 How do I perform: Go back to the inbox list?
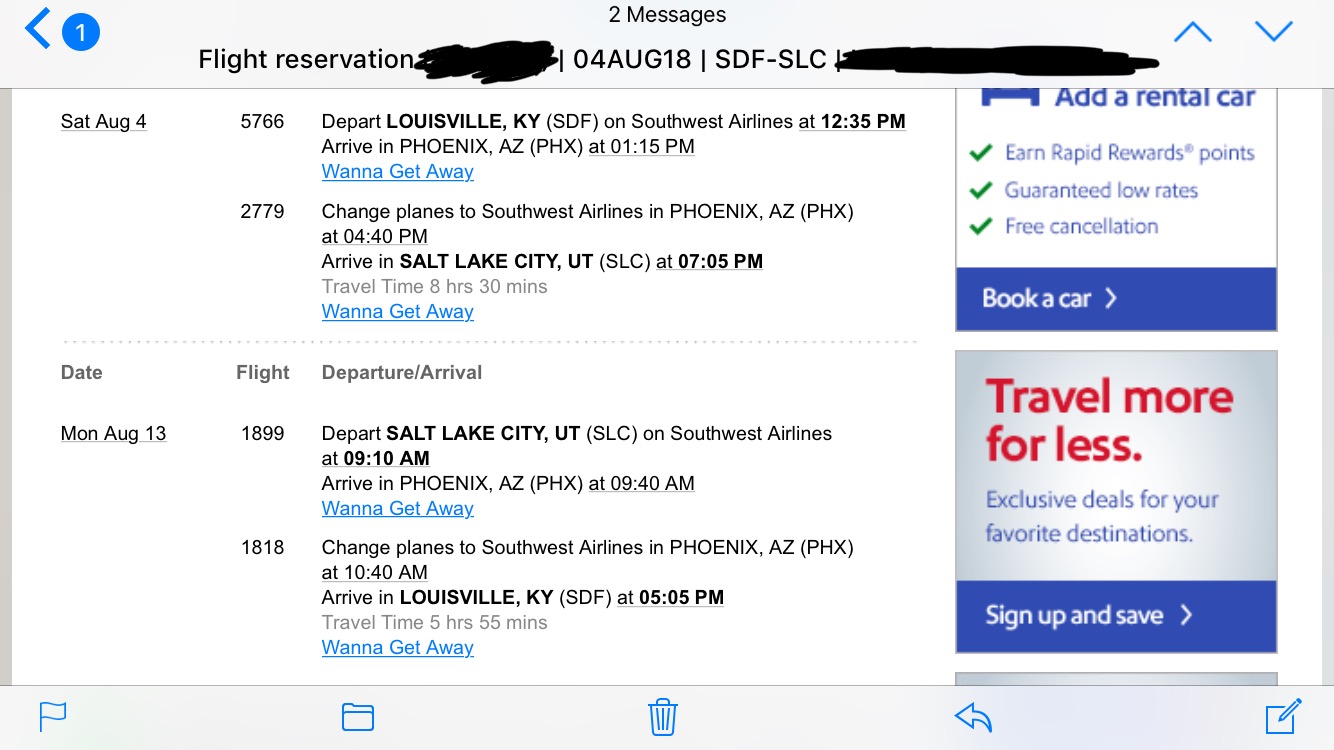click(40, 30)
